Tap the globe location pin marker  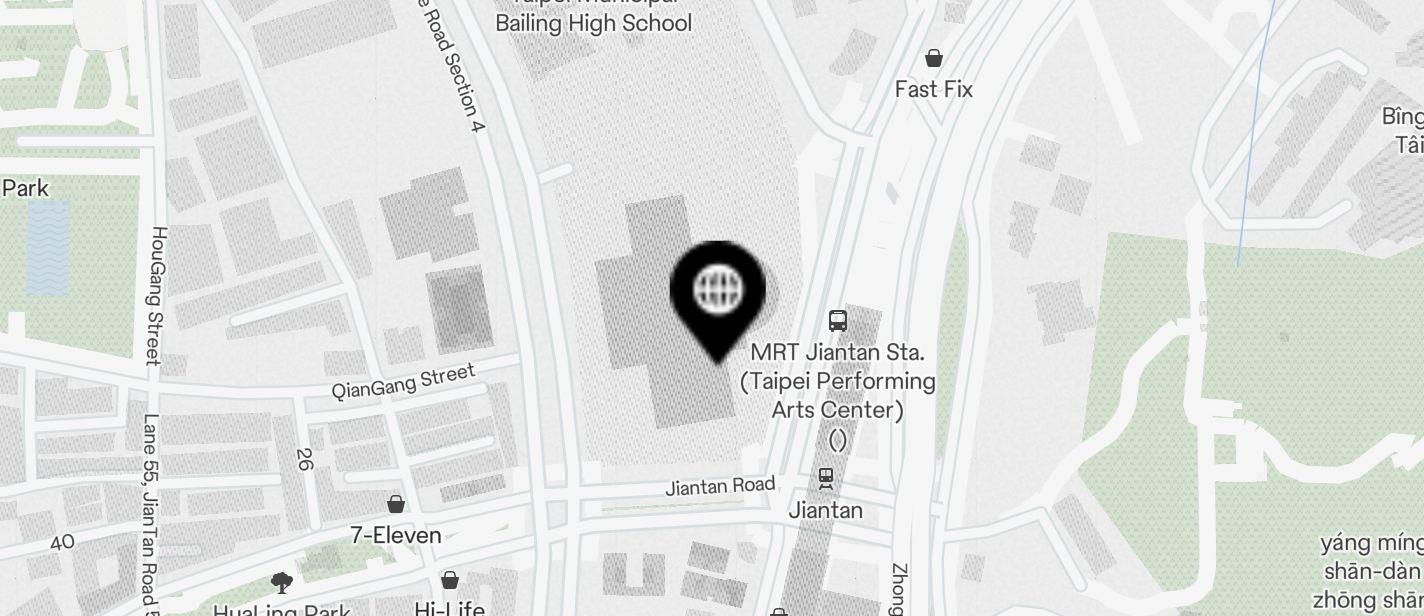point(717,291)
